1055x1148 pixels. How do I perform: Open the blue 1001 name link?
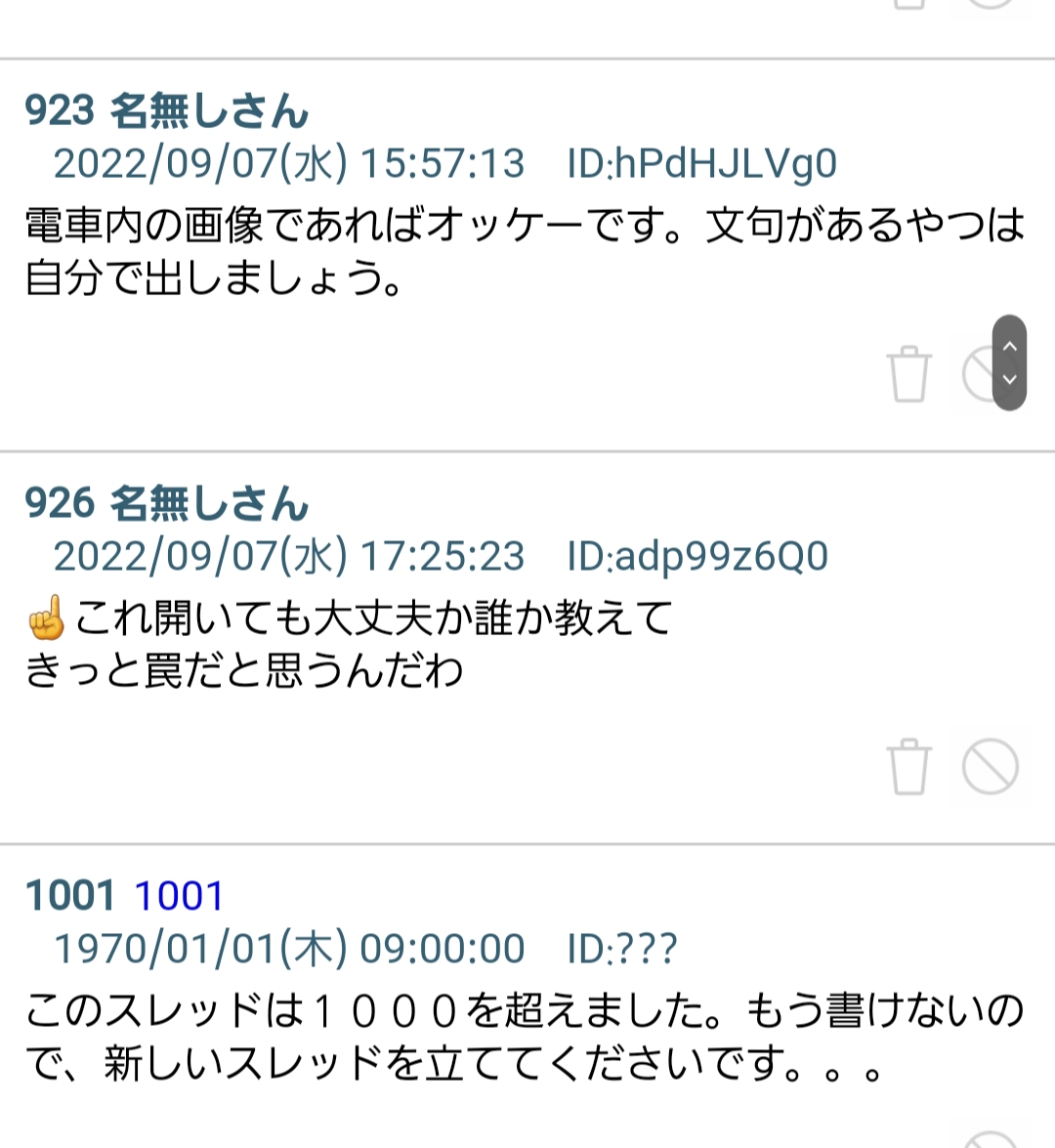tap(179, 895)
